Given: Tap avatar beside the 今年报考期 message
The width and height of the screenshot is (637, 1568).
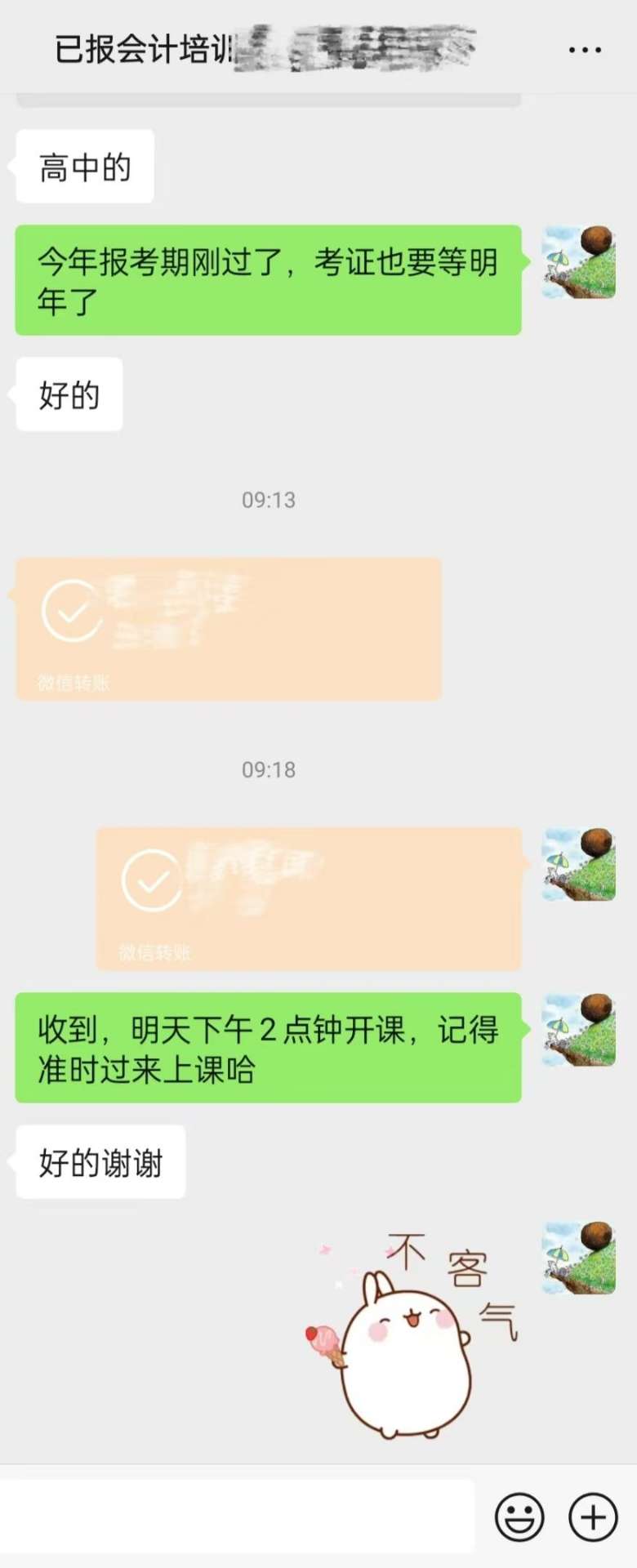Looking at the screenshot, I should tap(578, 262).
